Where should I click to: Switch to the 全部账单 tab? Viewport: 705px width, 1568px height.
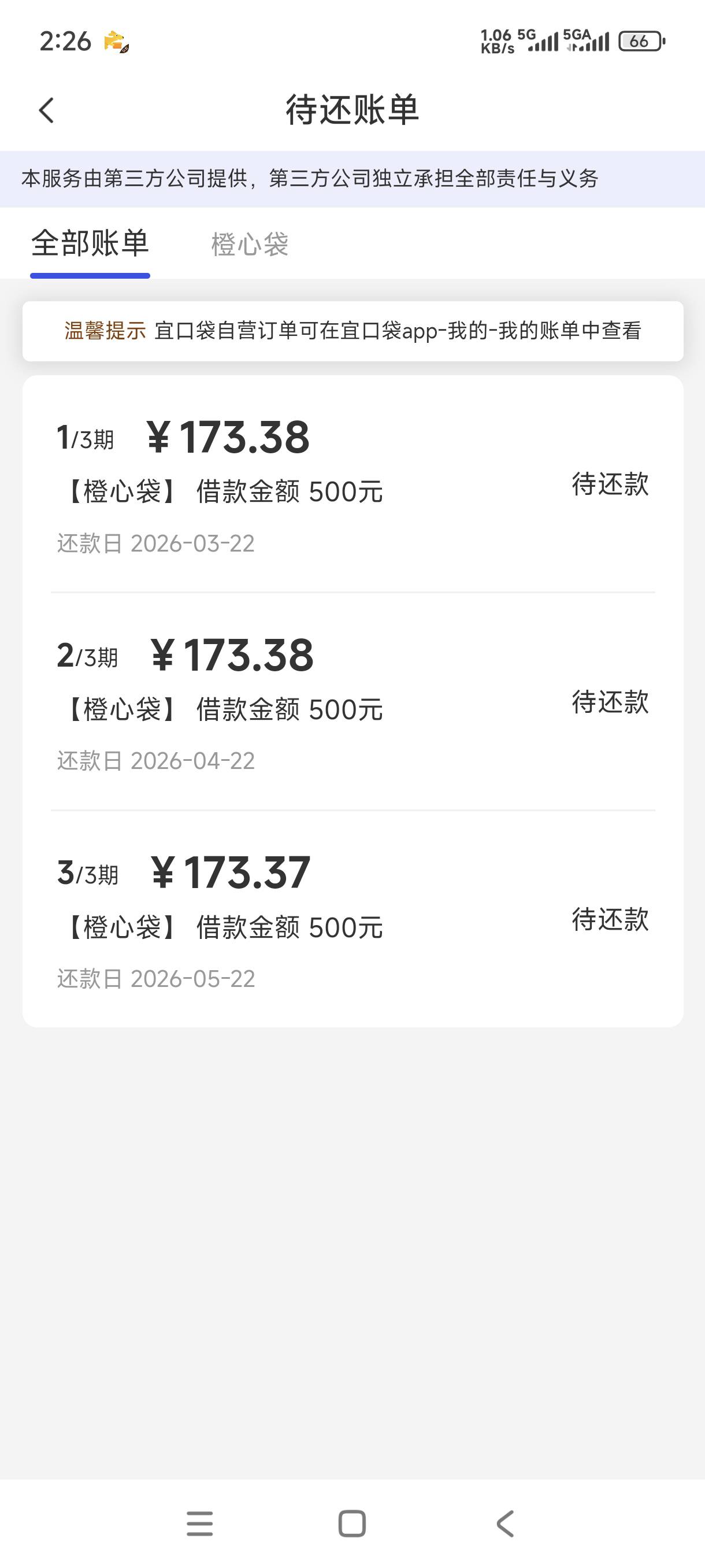(x=90, y=244)
